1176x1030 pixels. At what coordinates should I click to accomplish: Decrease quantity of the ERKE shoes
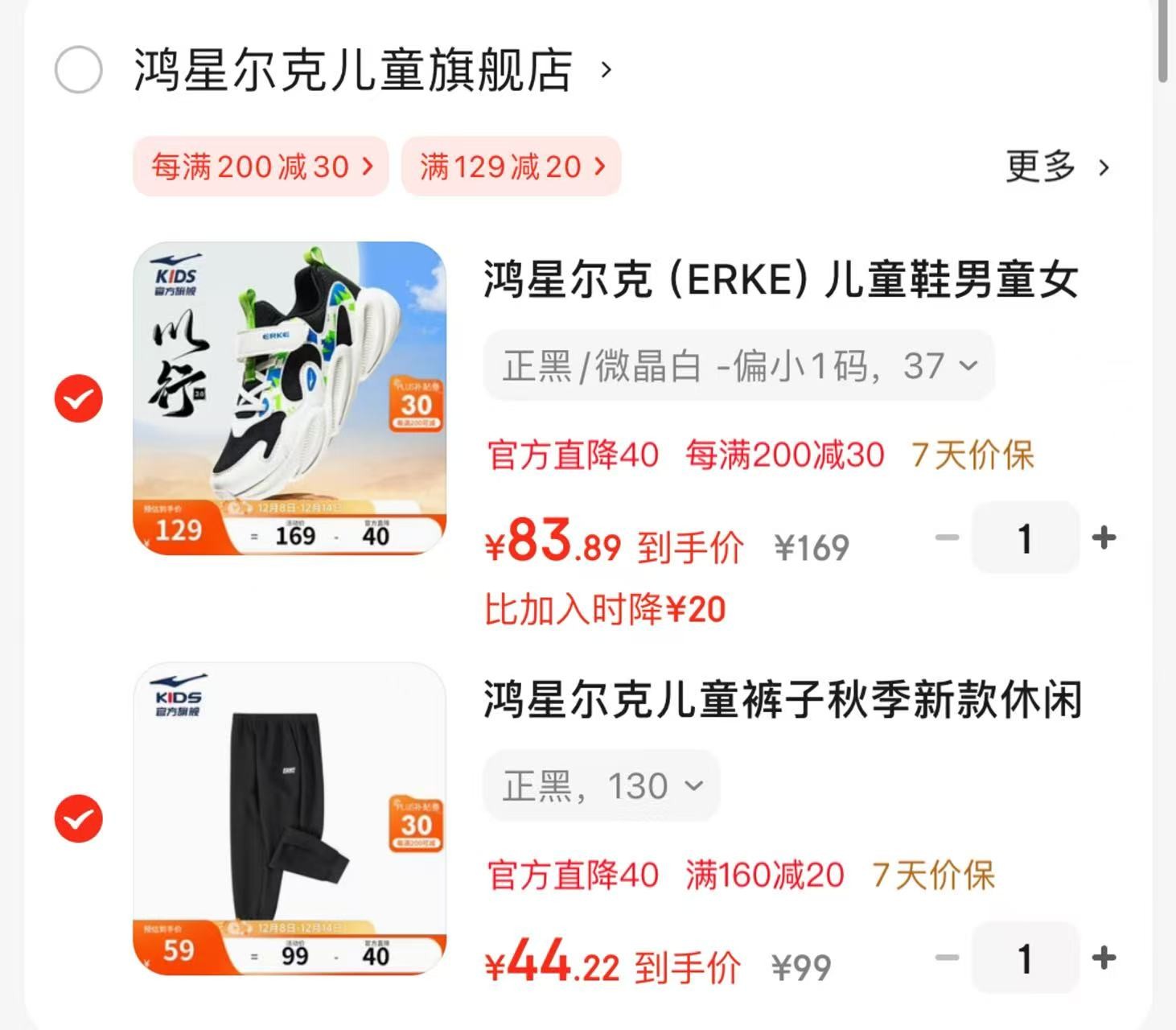[947, 537]
